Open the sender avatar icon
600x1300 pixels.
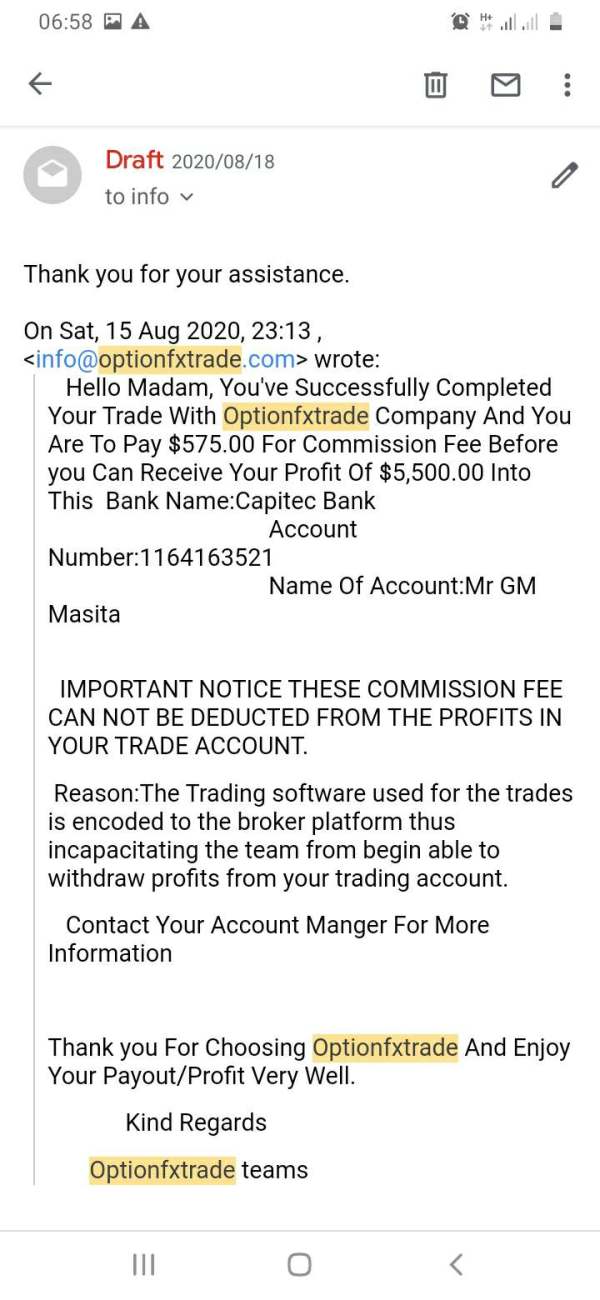[52, 175]
